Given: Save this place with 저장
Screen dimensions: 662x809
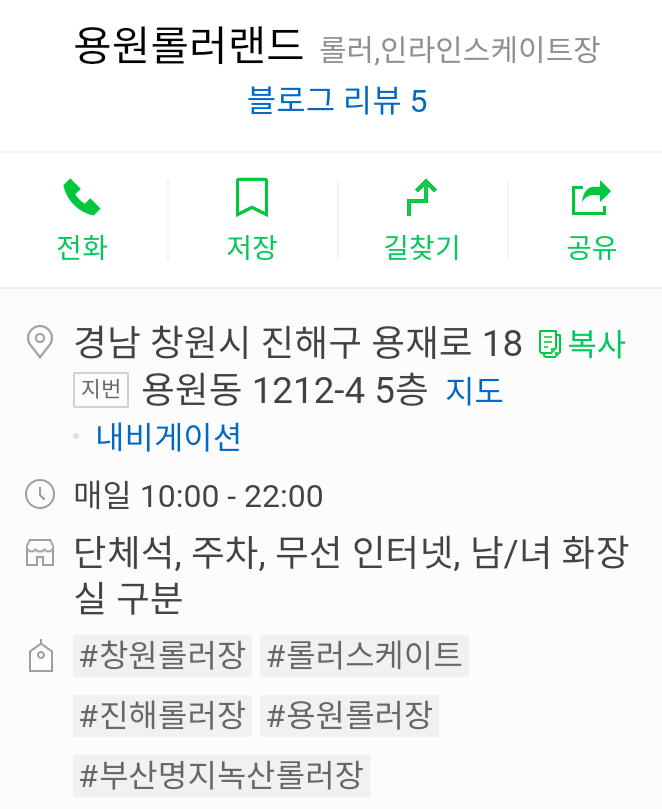Looking at the screenshot, I should coord(252,219).
